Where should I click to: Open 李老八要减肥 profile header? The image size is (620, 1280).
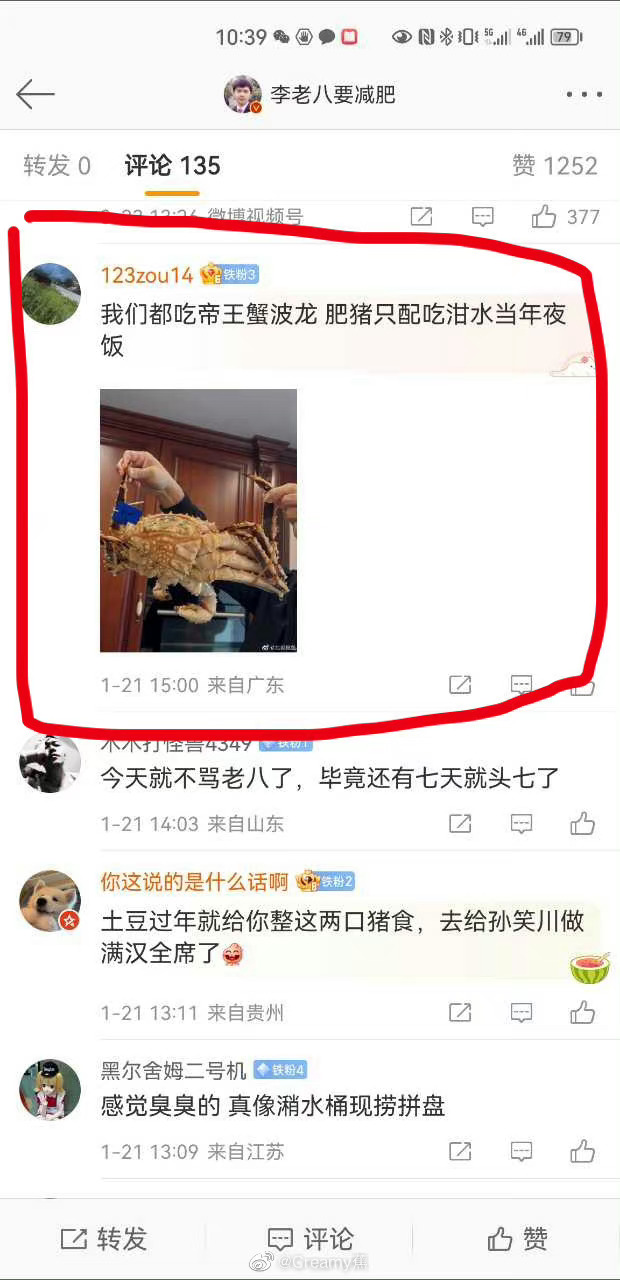310,95
